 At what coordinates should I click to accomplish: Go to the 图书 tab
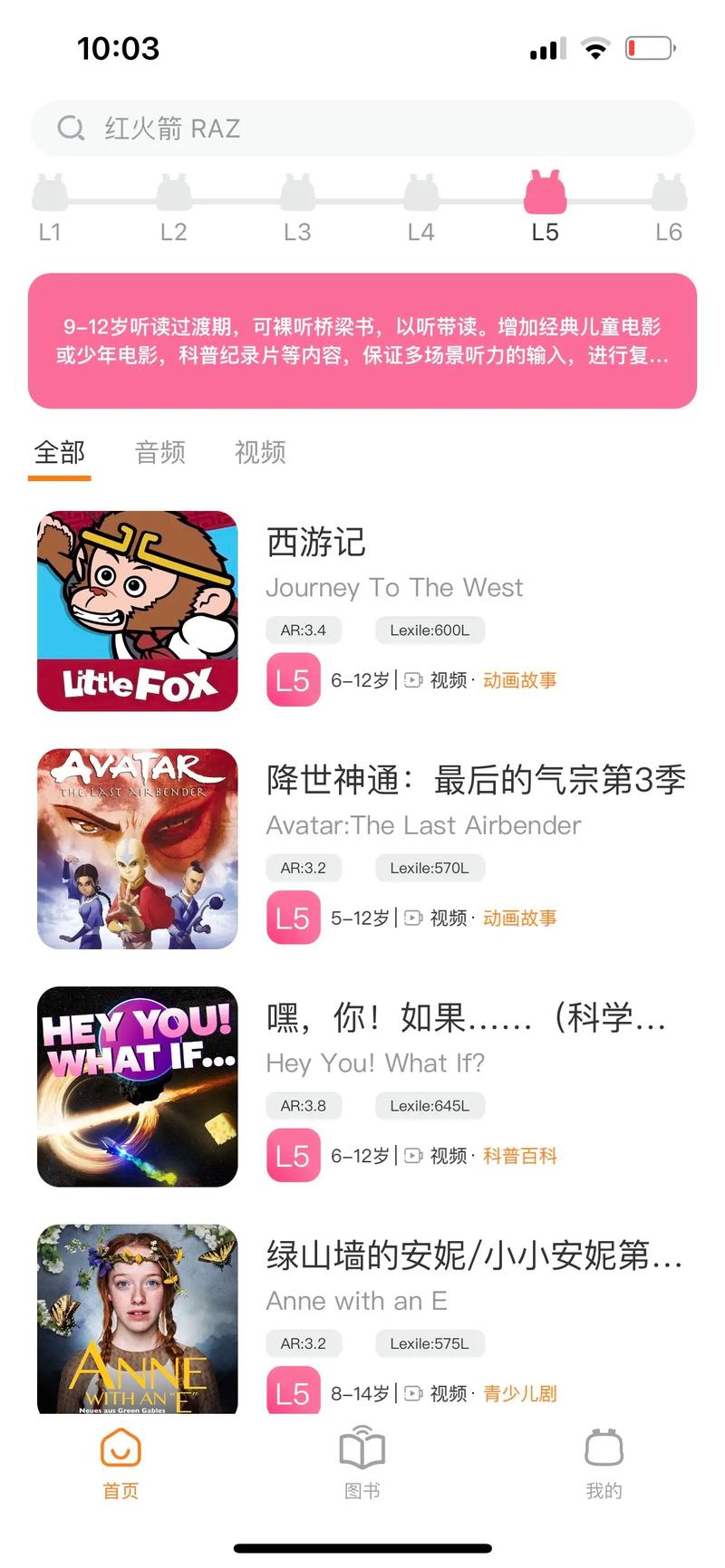coord(362,1464)
